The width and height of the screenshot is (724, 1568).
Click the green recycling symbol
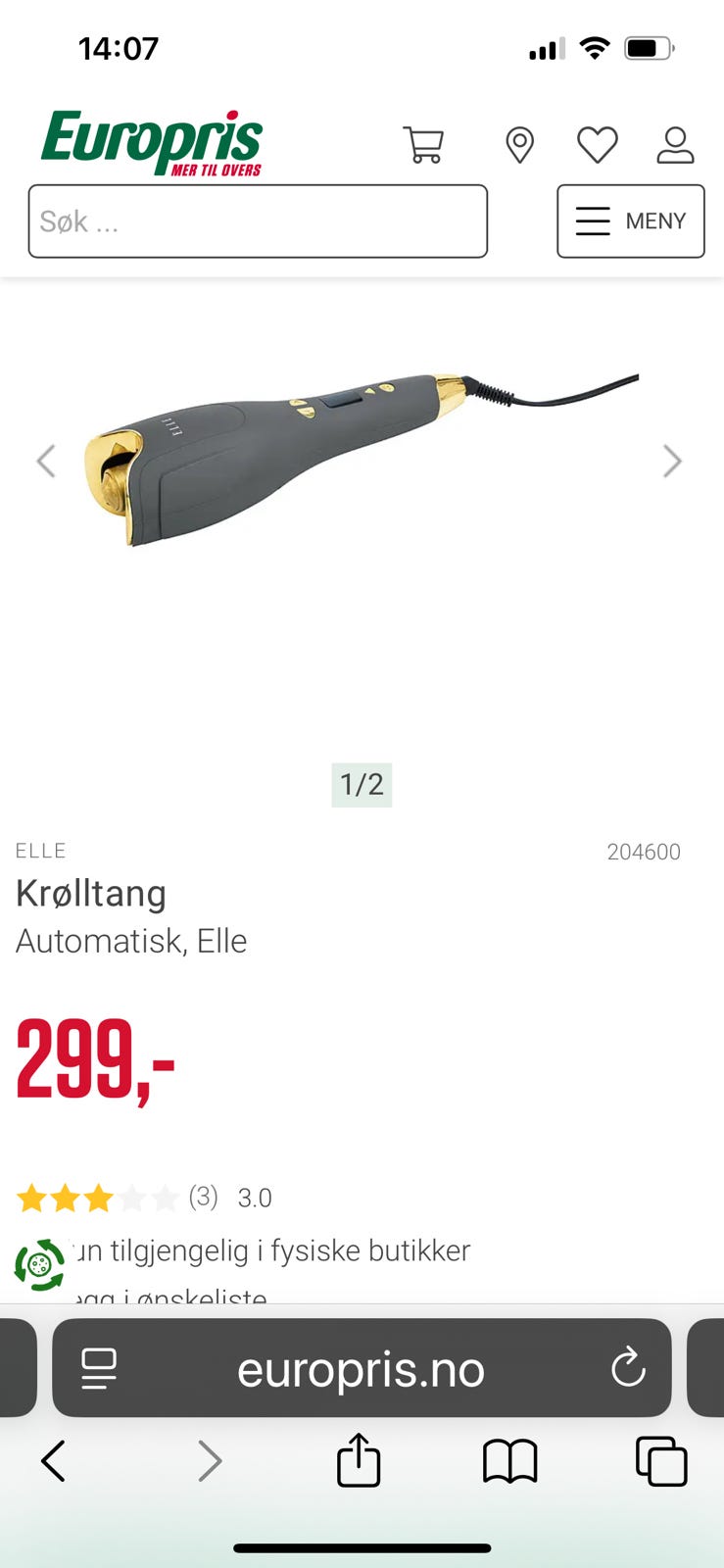[39, 1266]
